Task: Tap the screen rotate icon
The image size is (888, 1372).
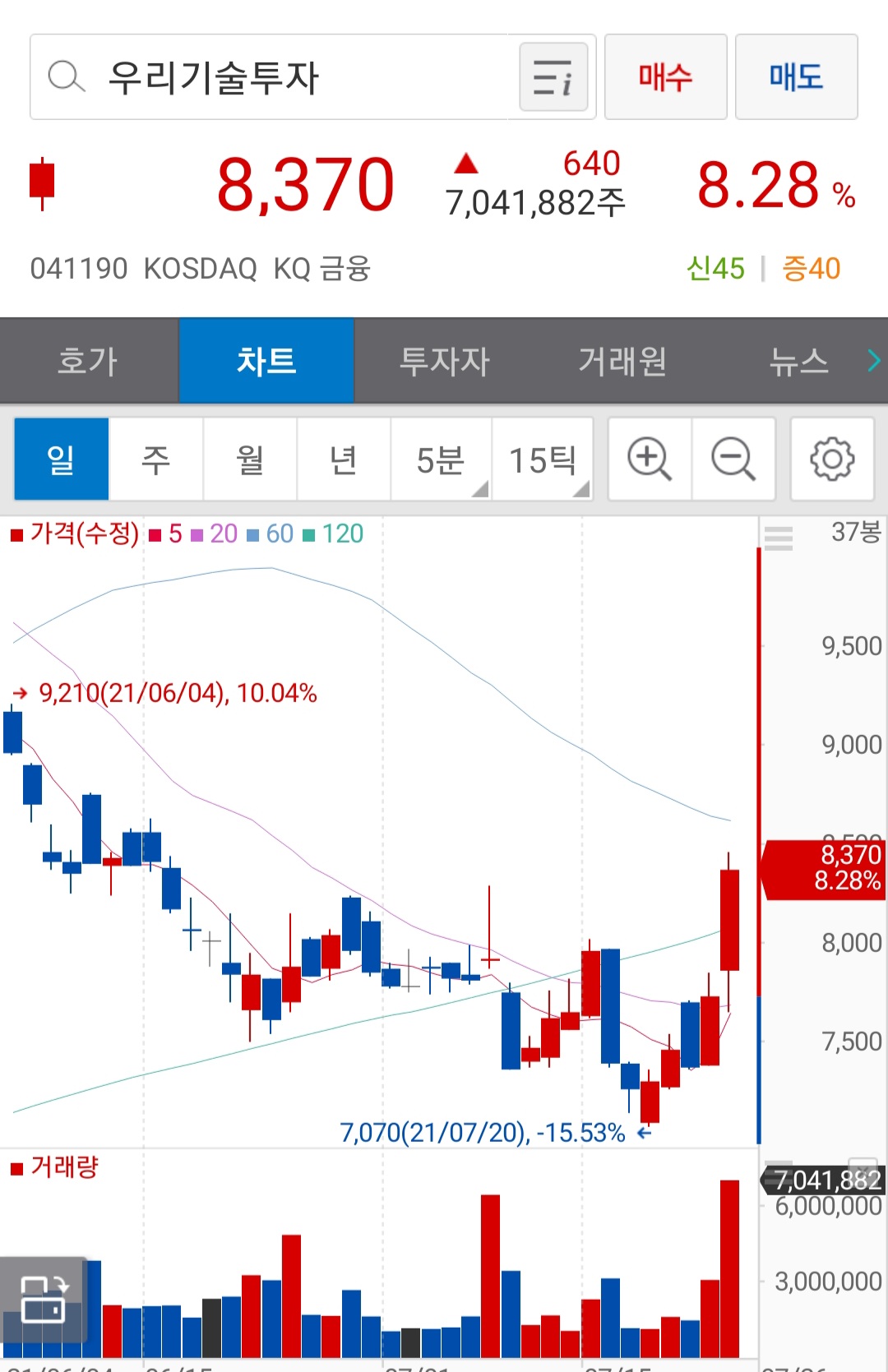Action: click(44, 1300)
